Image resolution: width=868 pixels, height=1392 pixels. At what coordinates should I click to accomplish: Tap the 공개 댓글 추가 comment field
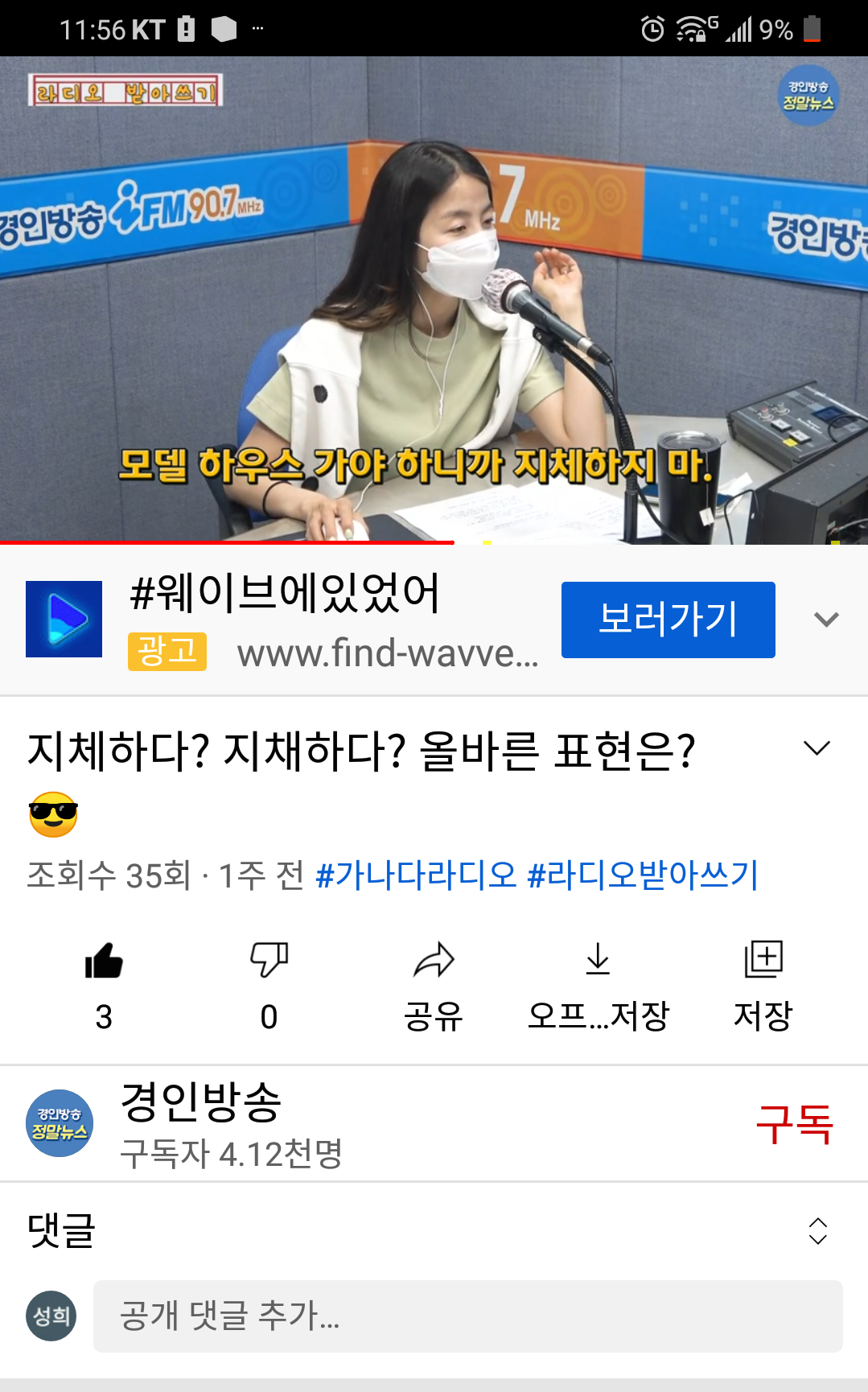pos(467,1316)
